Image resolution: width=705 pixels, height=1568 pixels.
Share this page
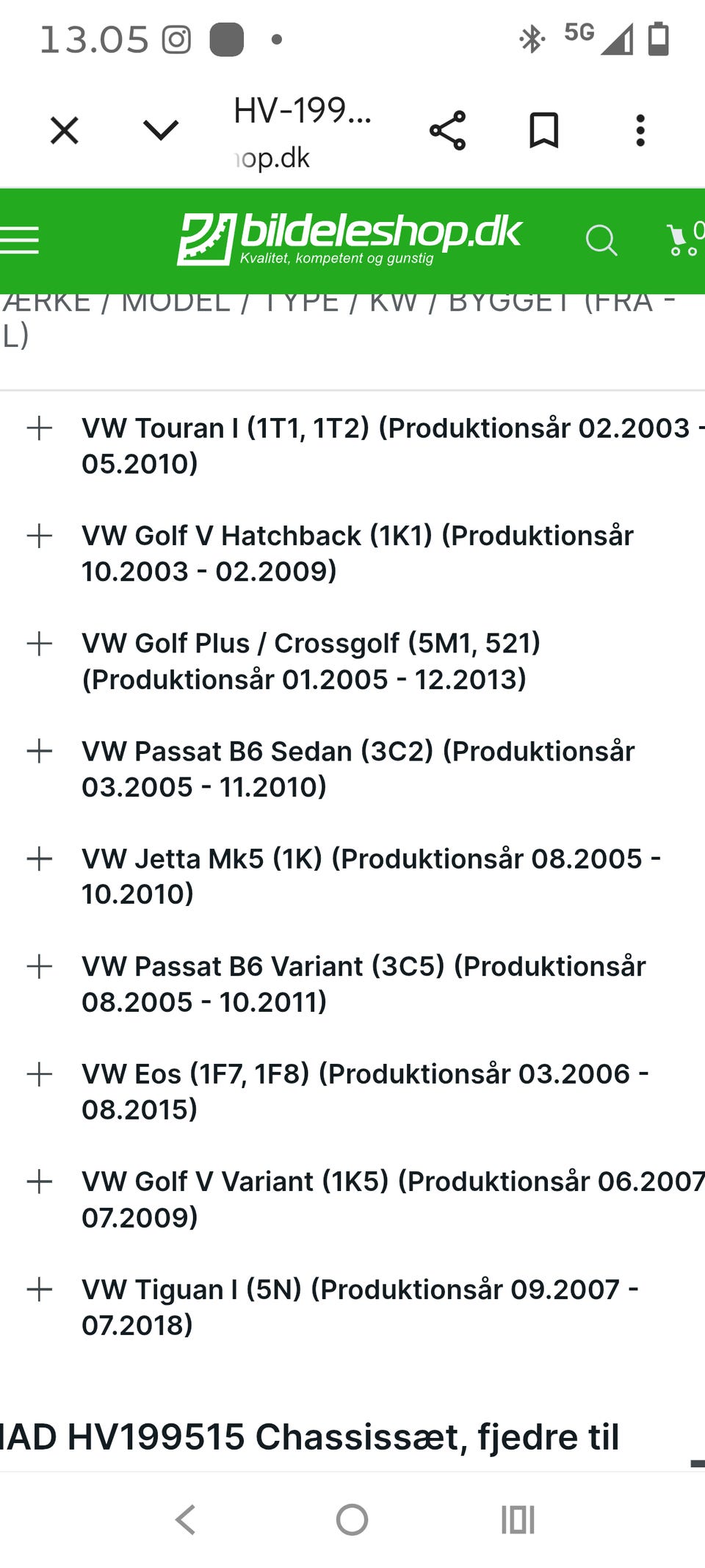click(448, 131)
